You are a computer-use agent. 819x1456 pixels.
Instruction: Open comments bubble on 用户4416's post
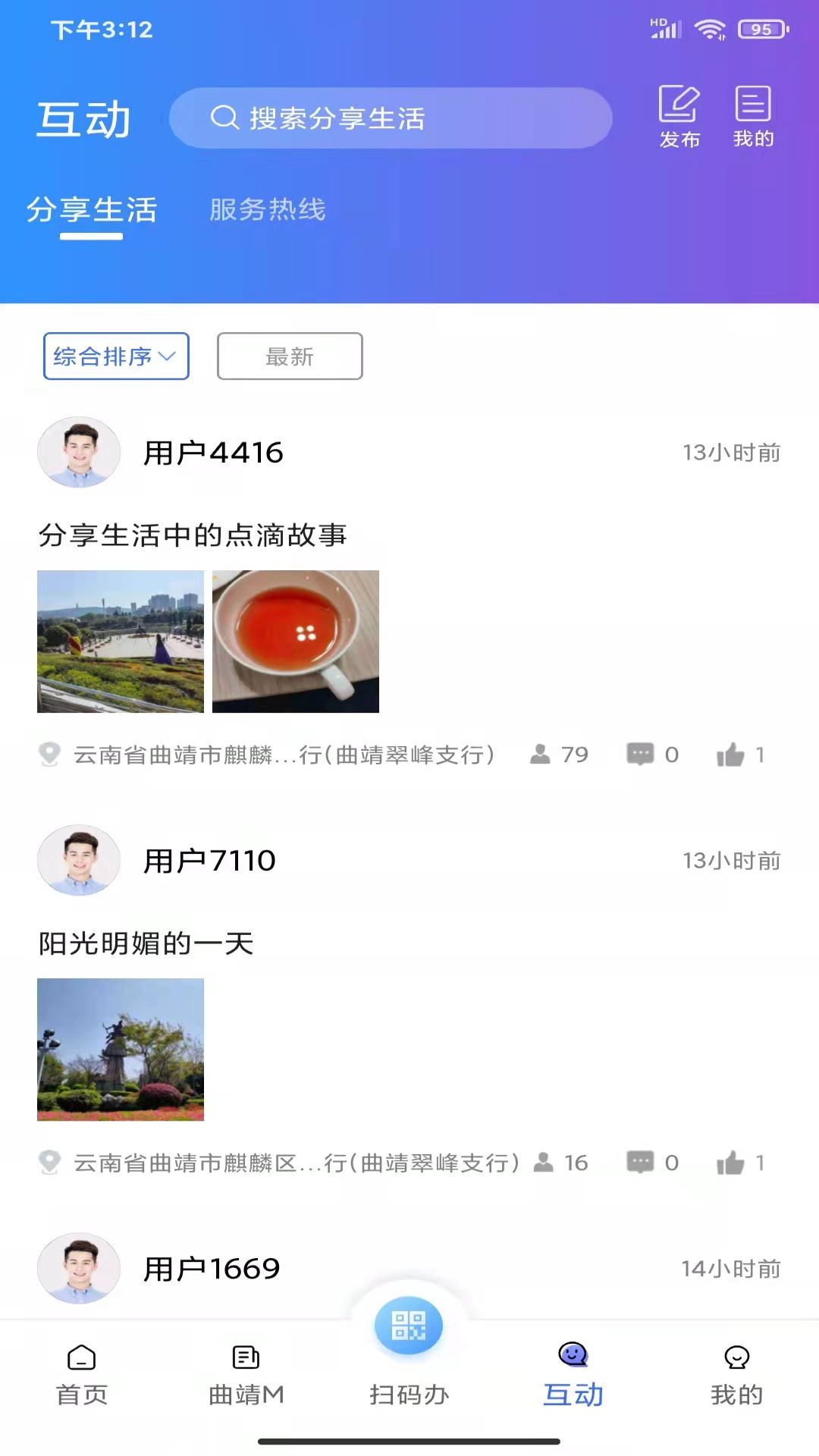click(x=641, y=754)
